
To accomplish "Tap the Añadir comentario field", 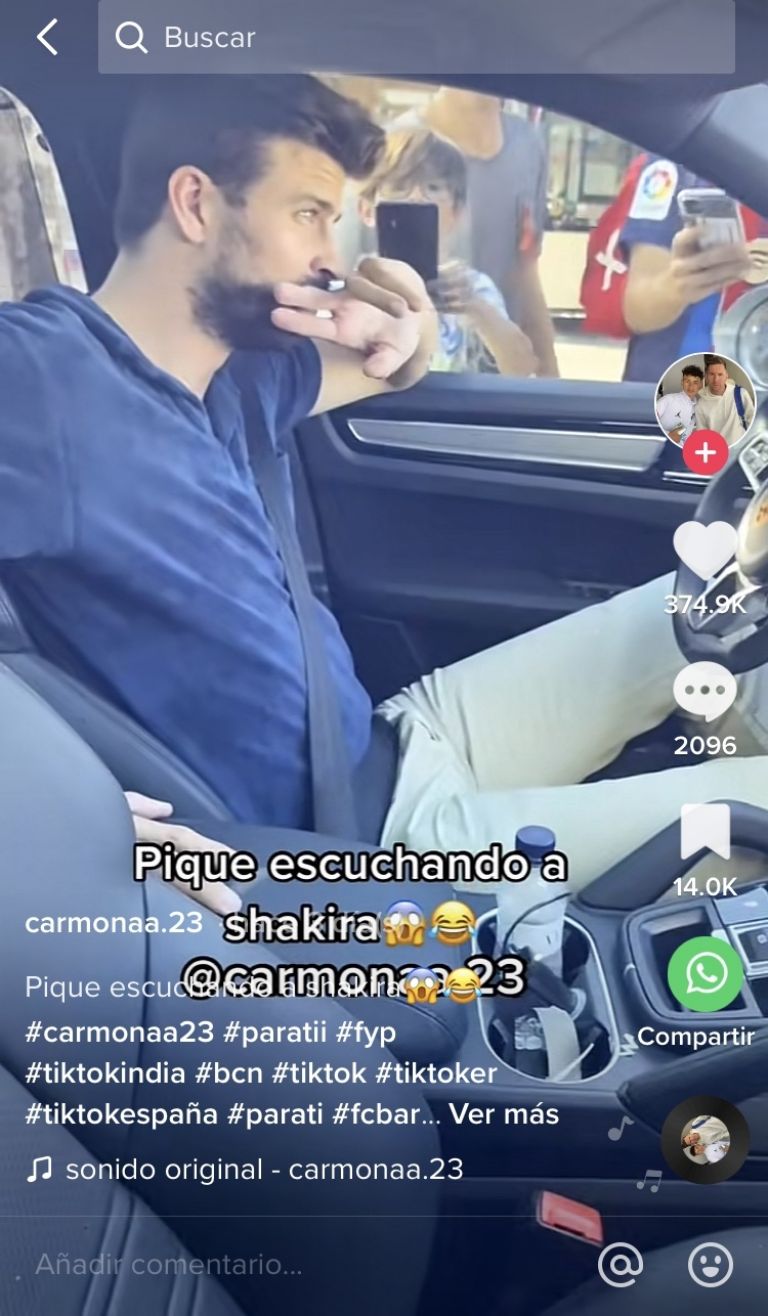I will (170, 1265).
